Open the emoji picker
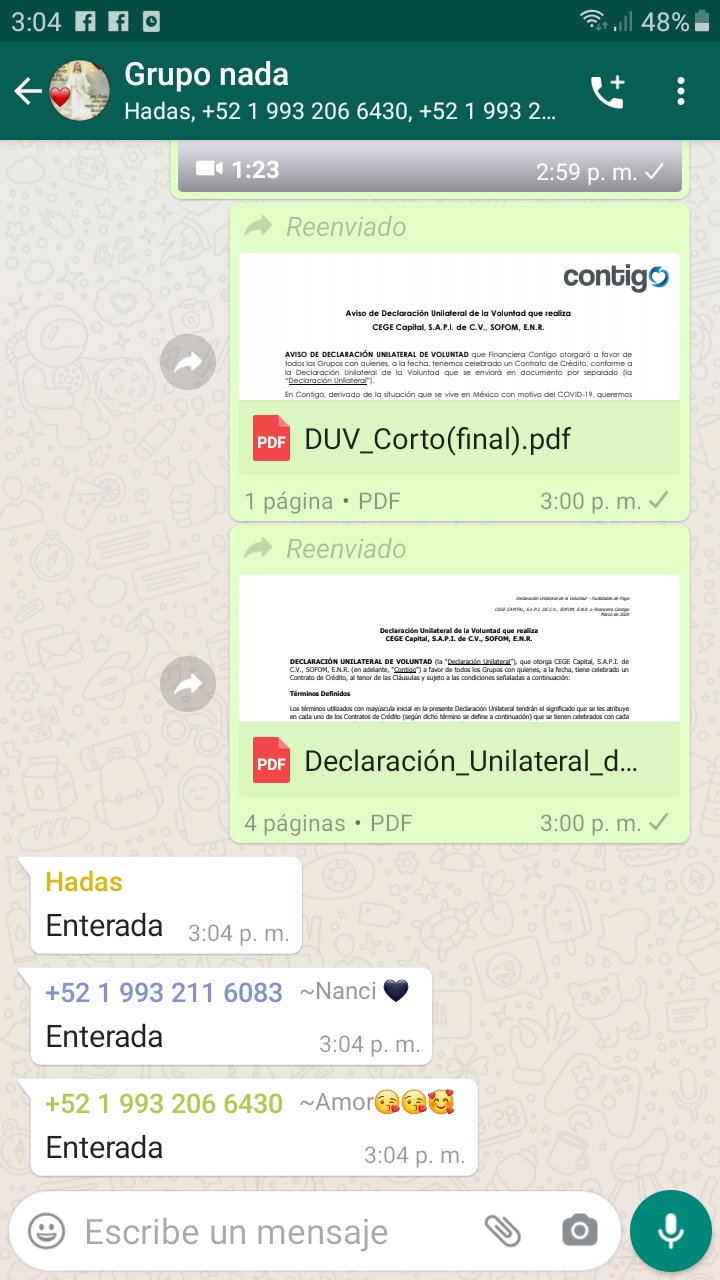The height and width of the screenshot is (1280, 720). pyautogui.click(x=46, y=1231)
